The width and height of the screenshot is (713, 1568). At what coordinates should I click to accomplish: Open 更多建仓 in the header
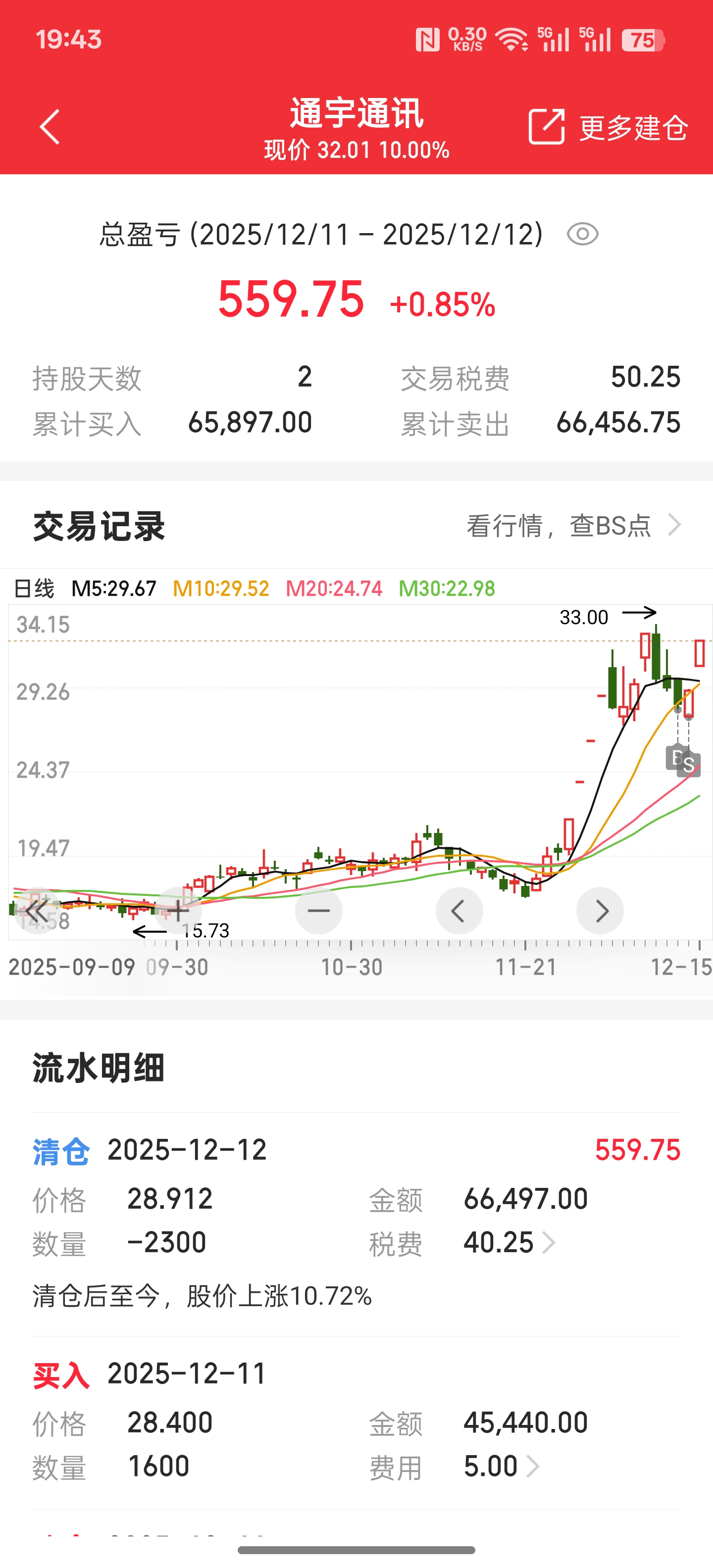click(608, 128)
